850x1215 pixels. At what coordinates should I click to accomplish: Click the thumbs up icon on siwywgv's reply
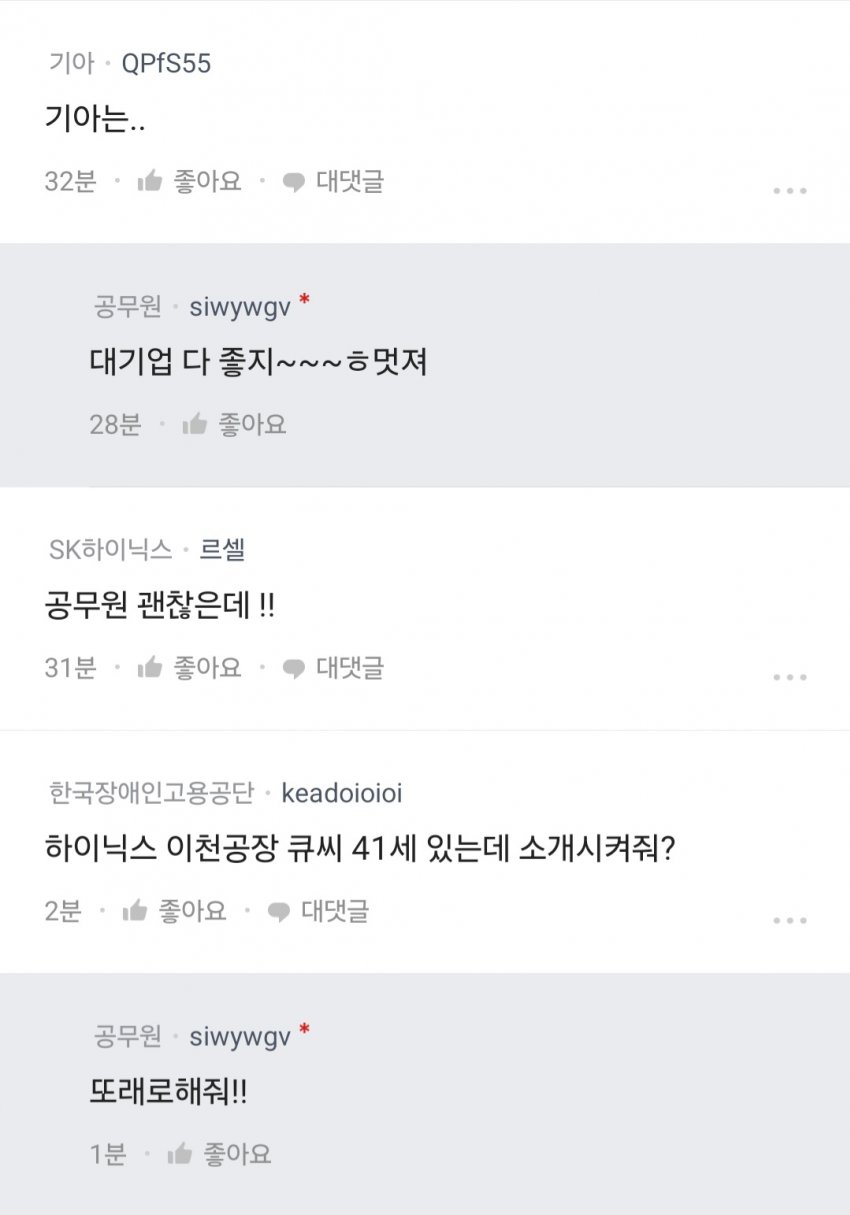point(192,423)
